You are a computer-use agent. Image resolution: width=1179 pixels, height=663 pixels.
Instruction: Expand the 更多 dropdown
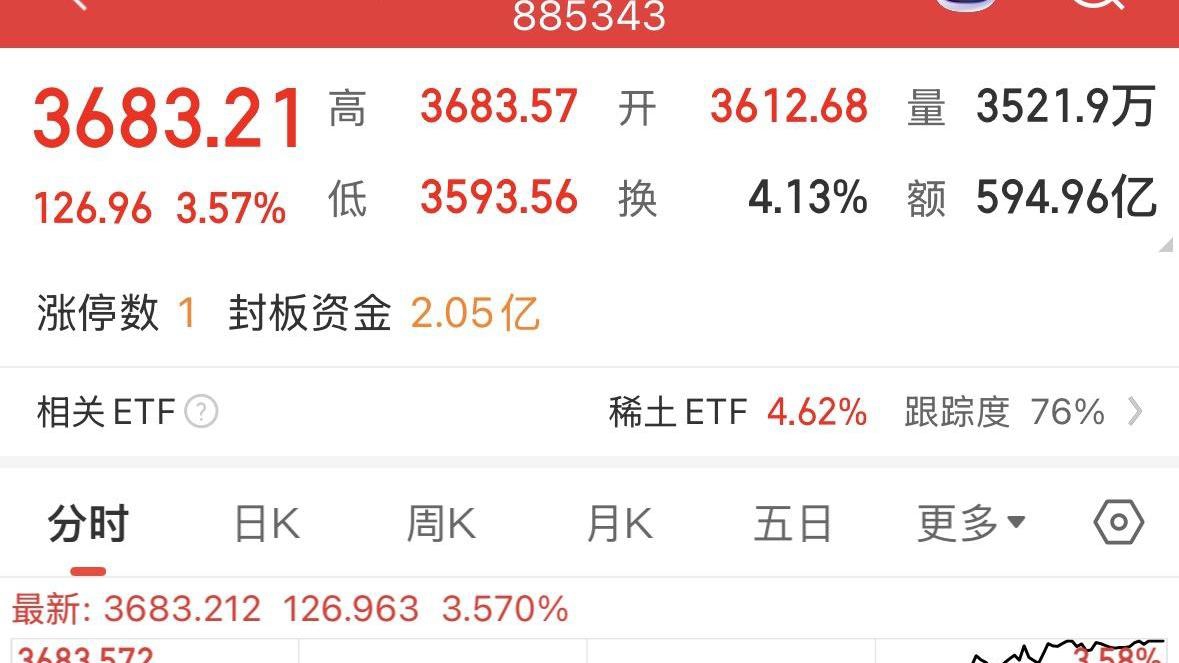[x=971, y=522]
